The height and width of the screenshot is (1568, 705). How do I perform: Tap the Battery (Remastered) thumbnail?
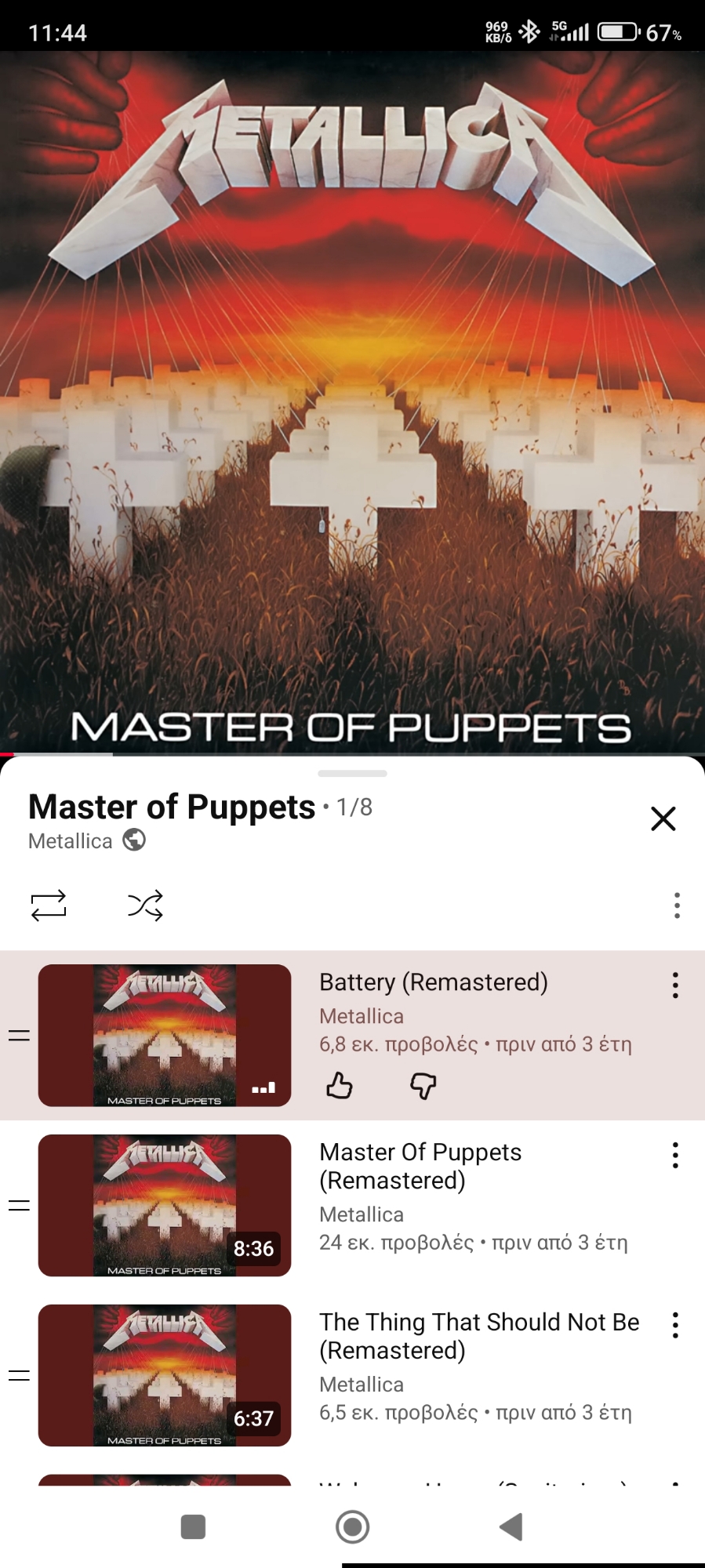tap(165, 1035)
